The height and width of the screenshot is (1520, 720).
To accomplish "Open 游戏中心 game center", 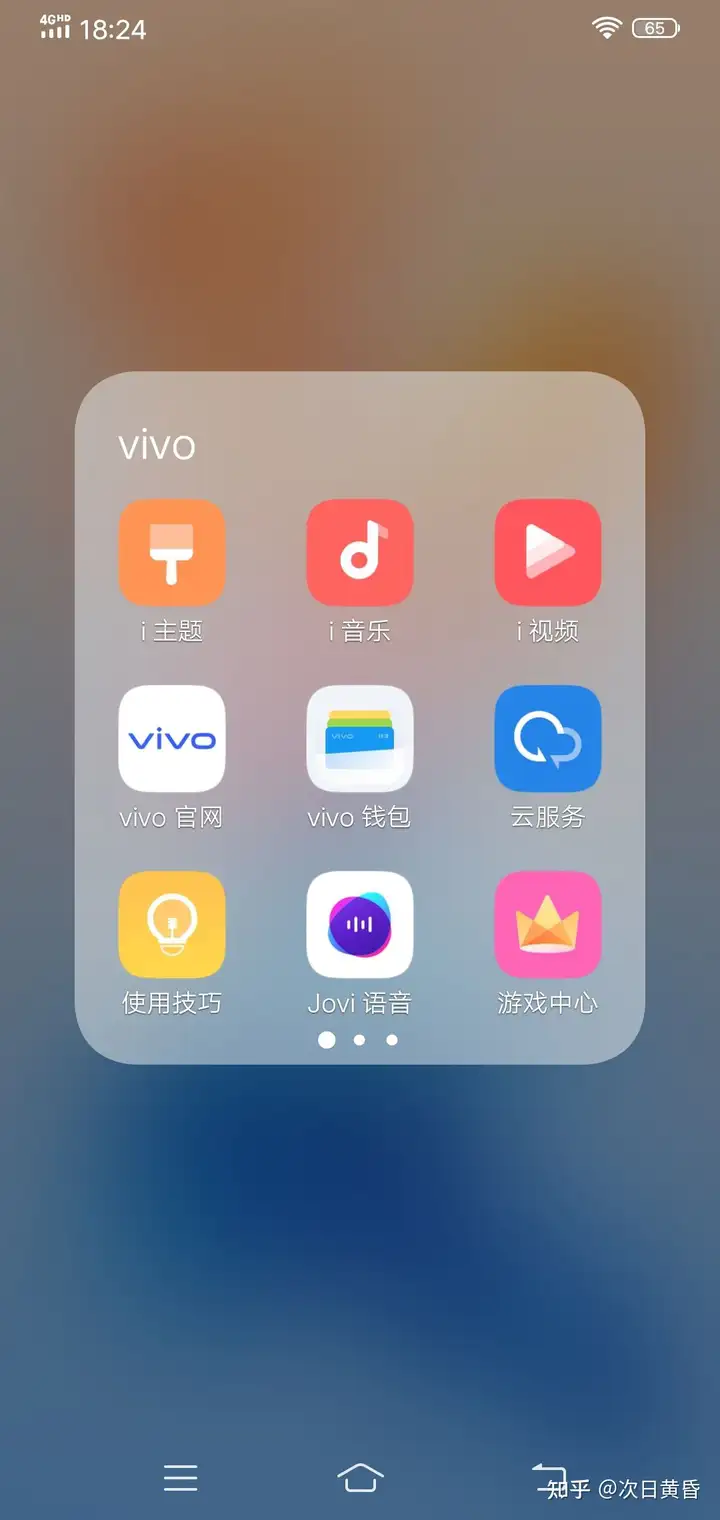I will [548, 925].
